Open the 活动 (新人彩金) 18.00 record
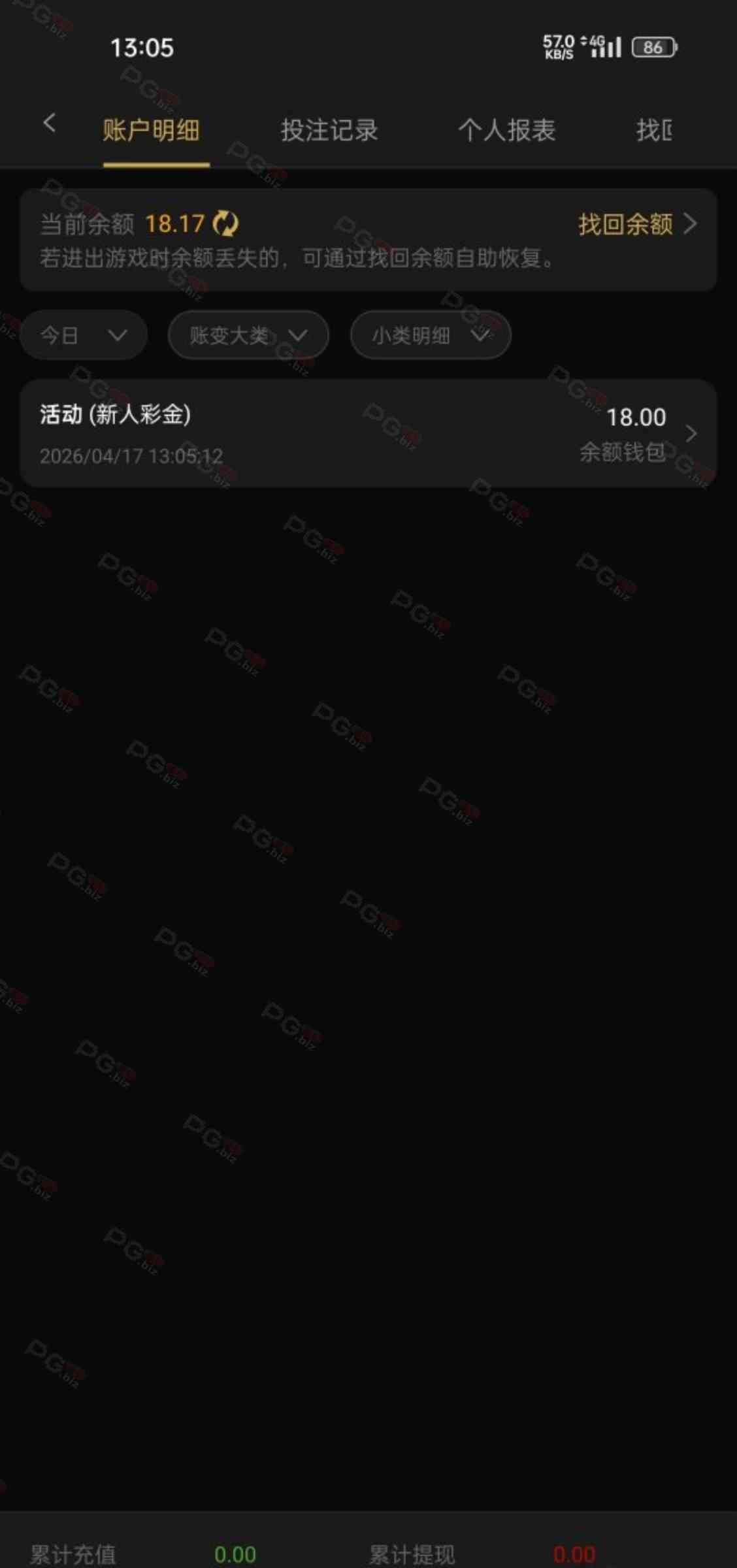The height and width of the screenshot is (1568, 737). 368,433
